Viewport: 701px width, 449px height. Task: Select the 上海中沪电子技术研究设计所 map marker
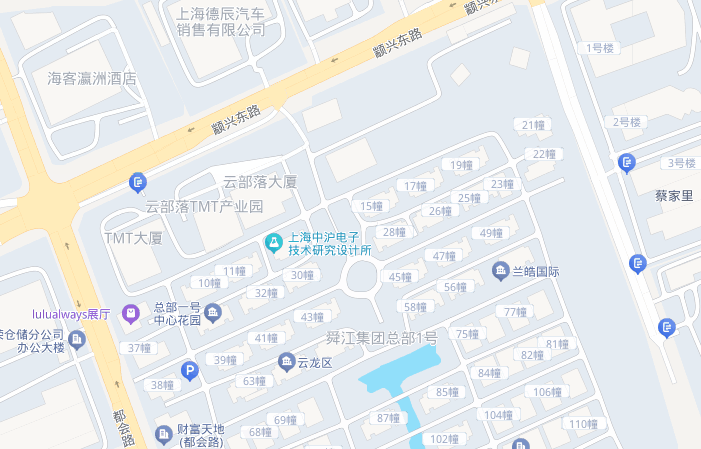[x=272, y=243]
